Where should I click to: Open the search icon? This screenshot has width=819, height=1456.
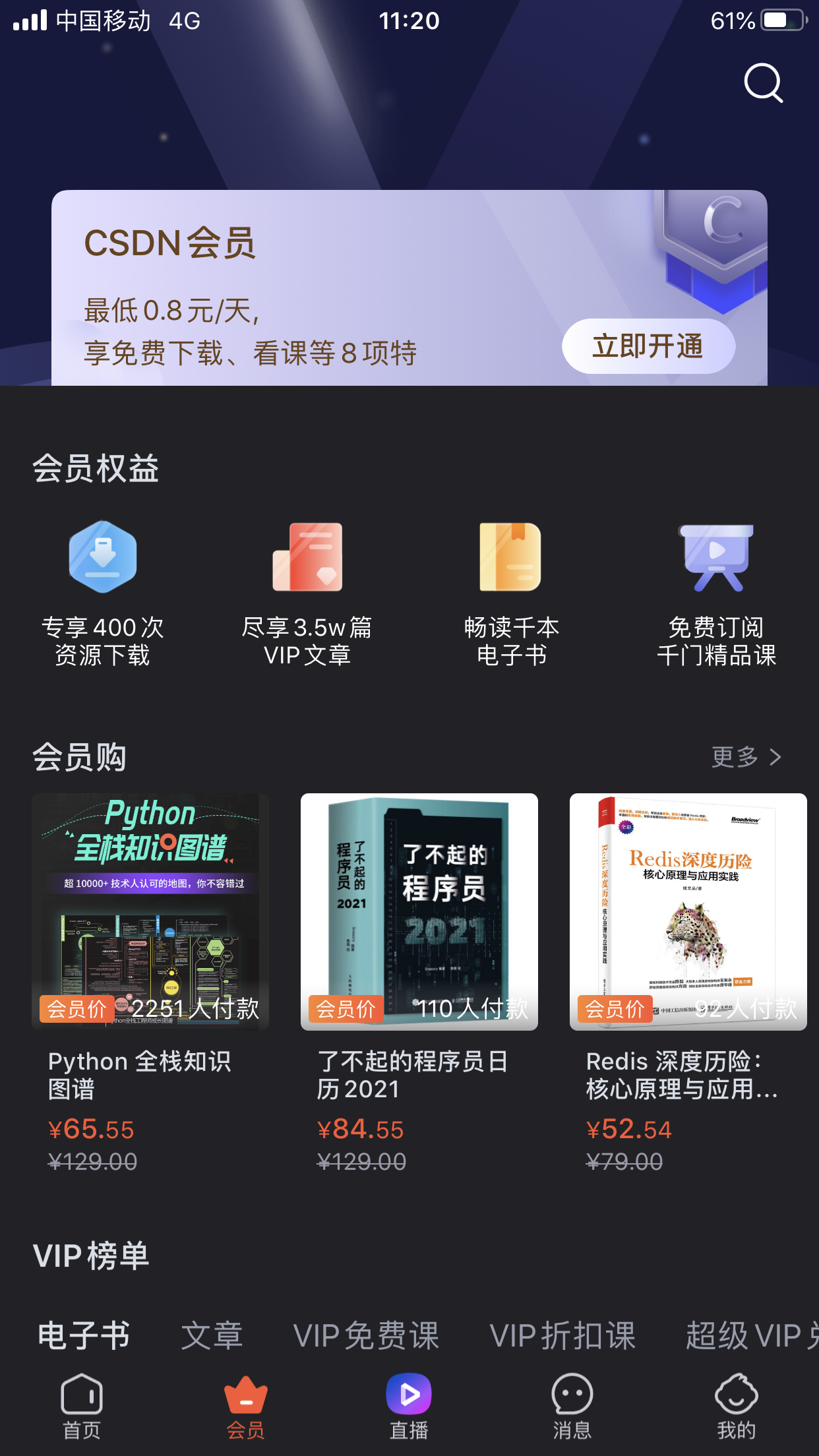tap(763, 83)
